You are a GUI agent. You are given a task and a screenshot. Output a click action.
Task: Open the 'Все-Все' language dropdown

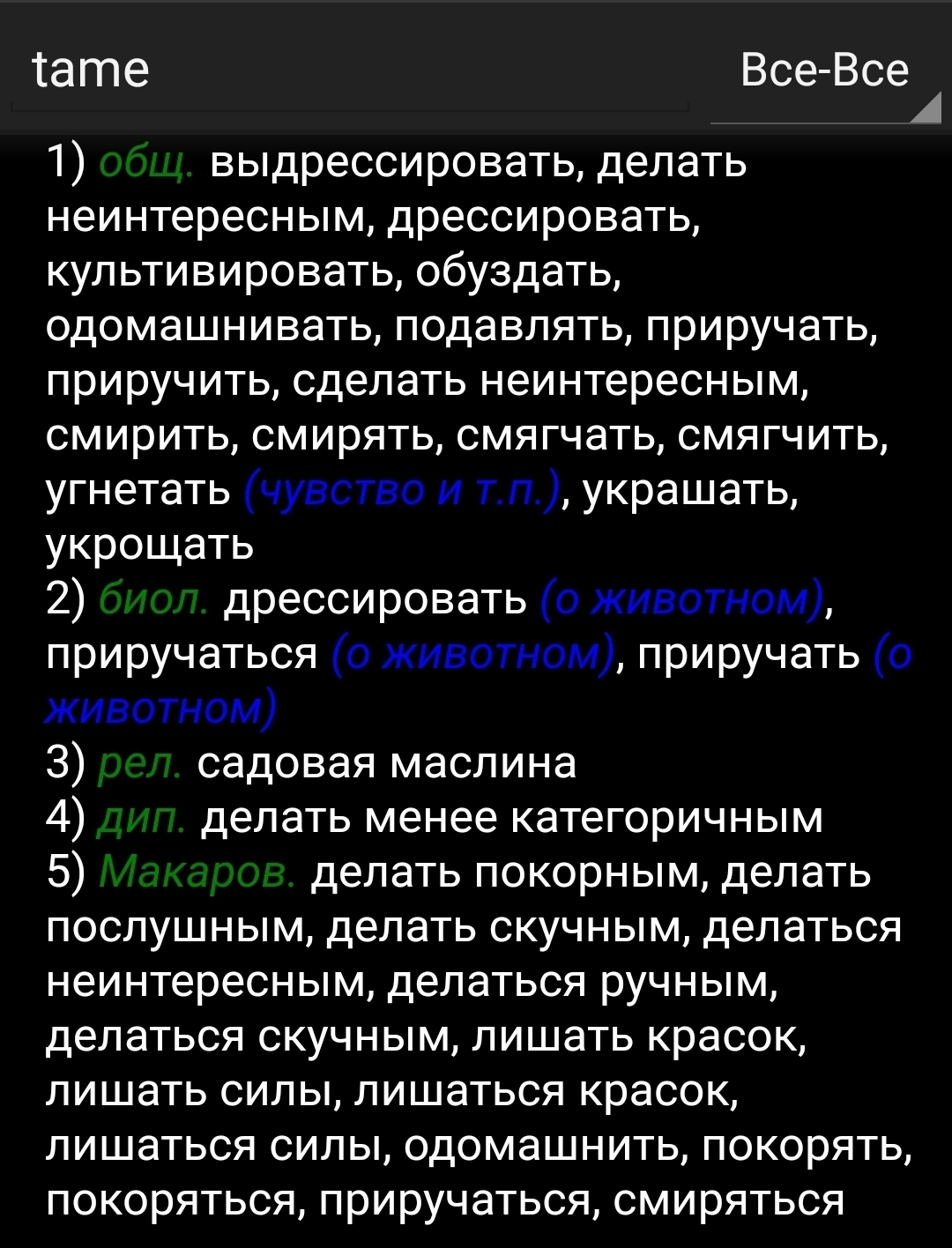tap(824, 72)
